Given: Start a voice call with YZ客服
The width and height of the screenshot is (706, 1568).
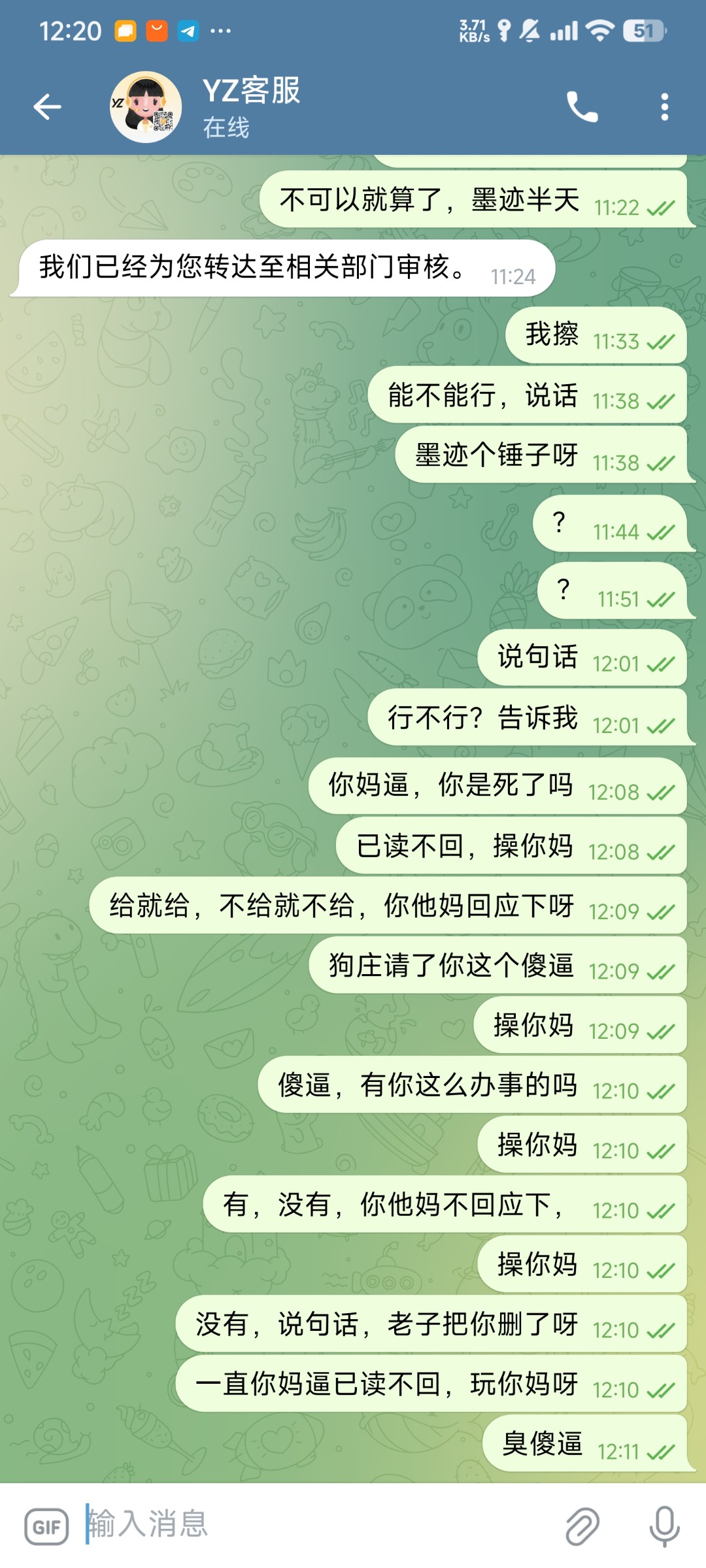Looking at the screenshot, I should click(581, 106).
